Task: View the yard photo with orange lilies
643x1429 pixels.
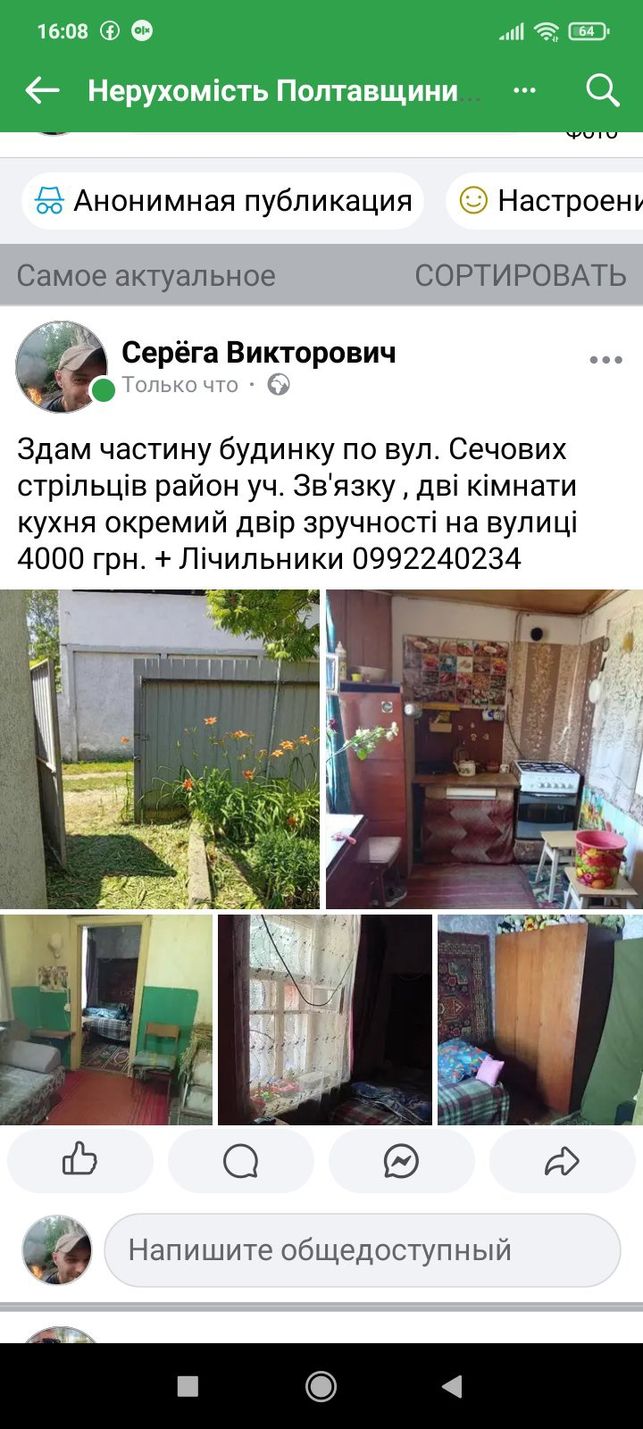Action: (x=160, y=749)
